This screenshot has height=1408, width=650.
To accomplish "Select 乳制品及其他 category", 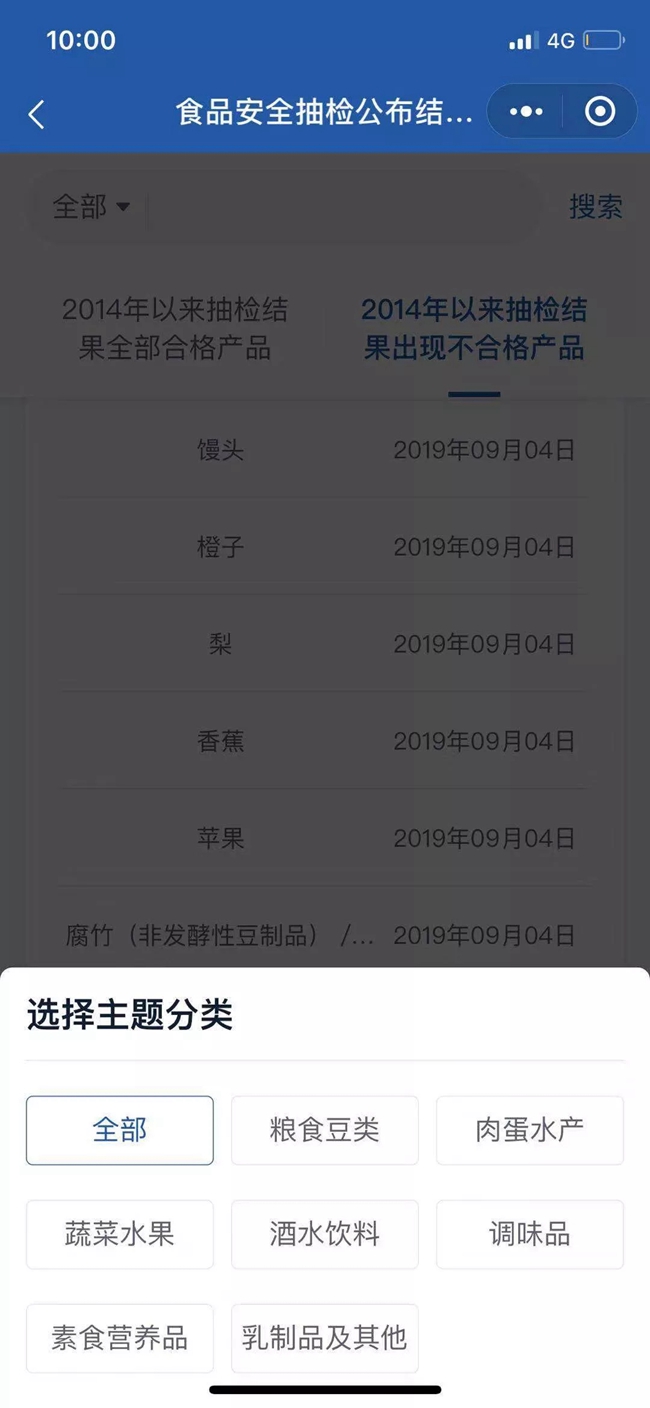I will (x=325, y=1338).
